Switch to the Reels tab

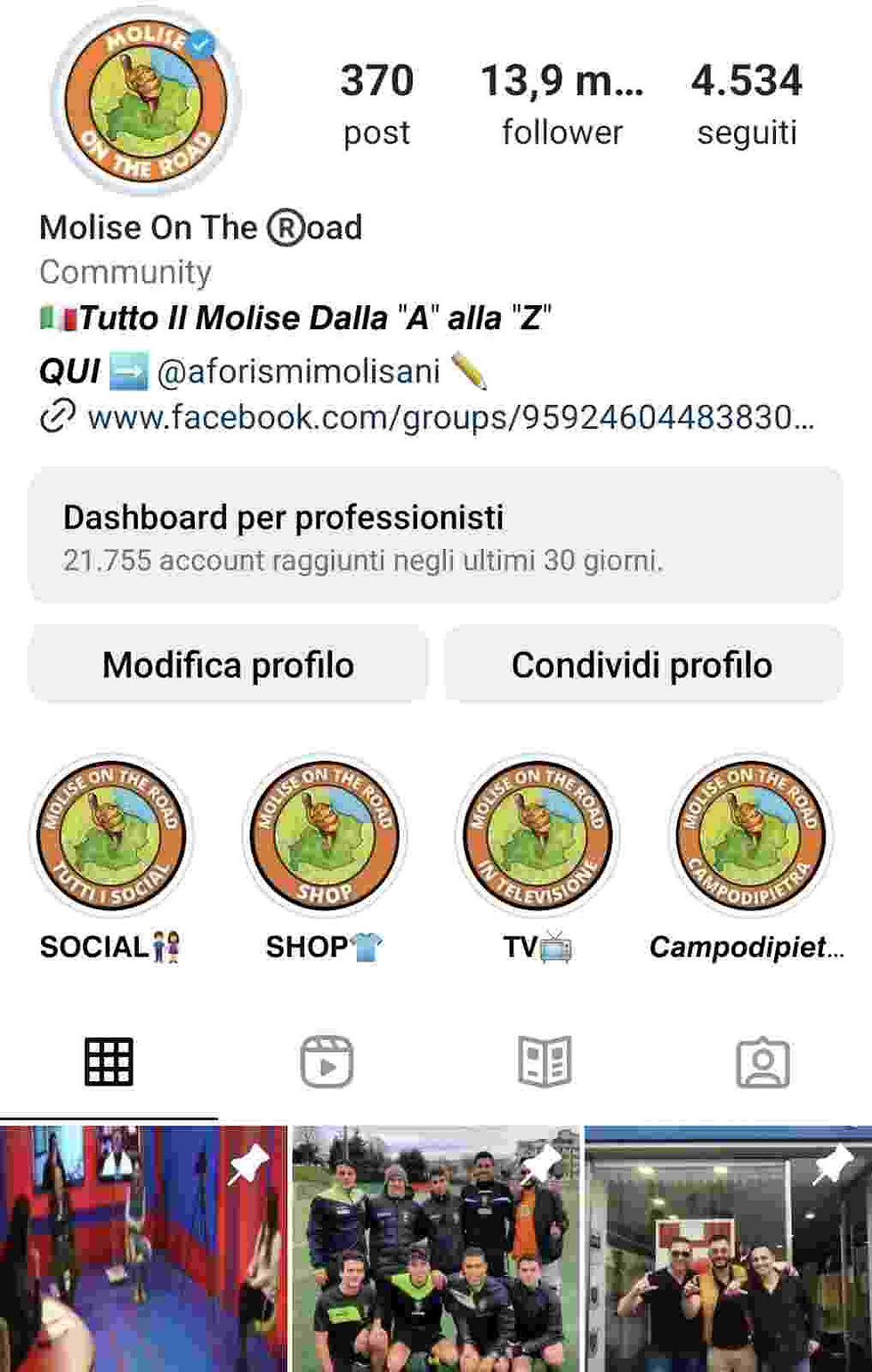click(x=327, y=1061)
